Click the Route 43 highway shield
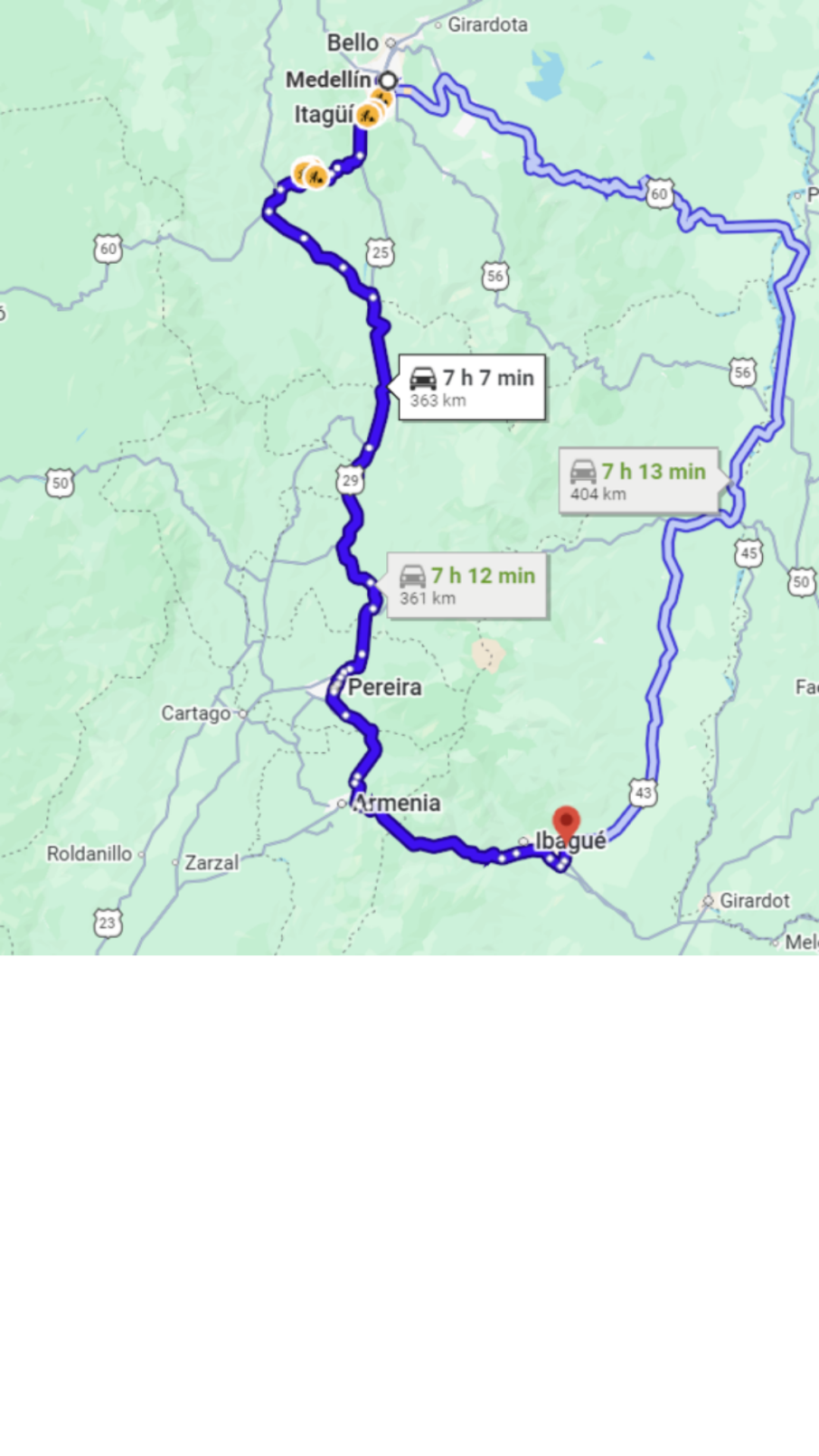The width and height of the screenshot is (819, 1456). 642,793
